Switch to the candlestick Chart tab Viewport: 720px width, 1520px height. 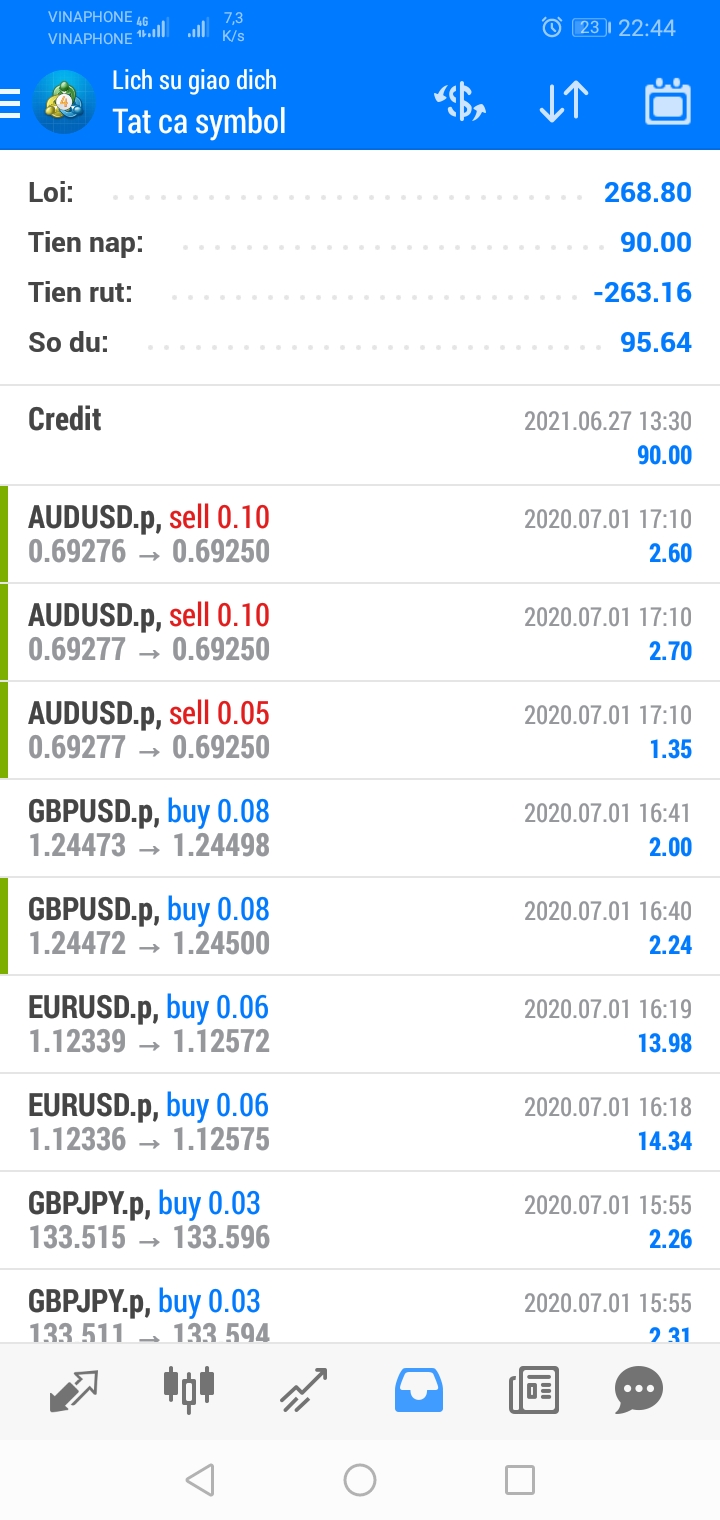(x=188, y=1390)
